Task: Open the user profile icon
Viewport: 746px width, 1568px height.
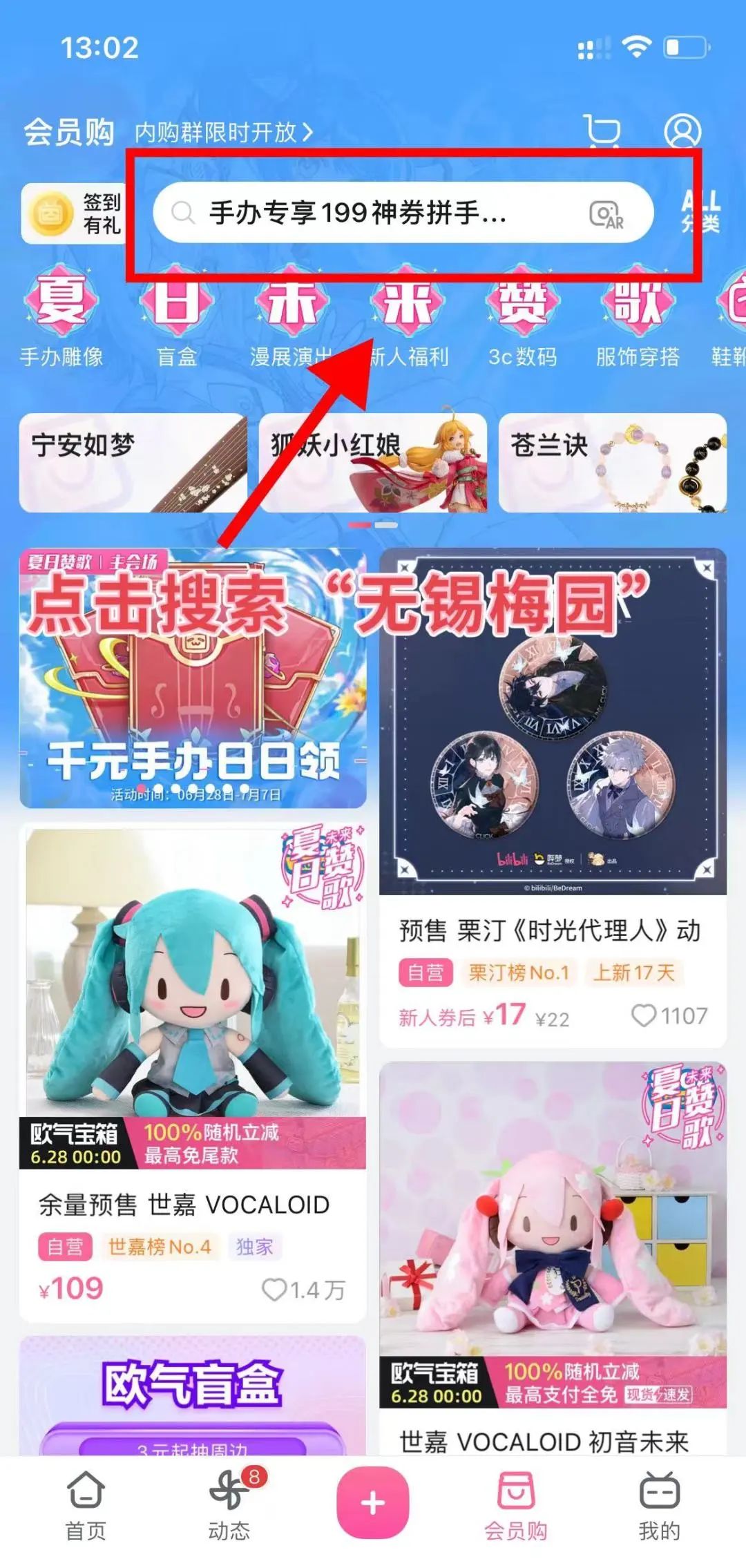Action: pyautogui.click(x=682, y=131)
